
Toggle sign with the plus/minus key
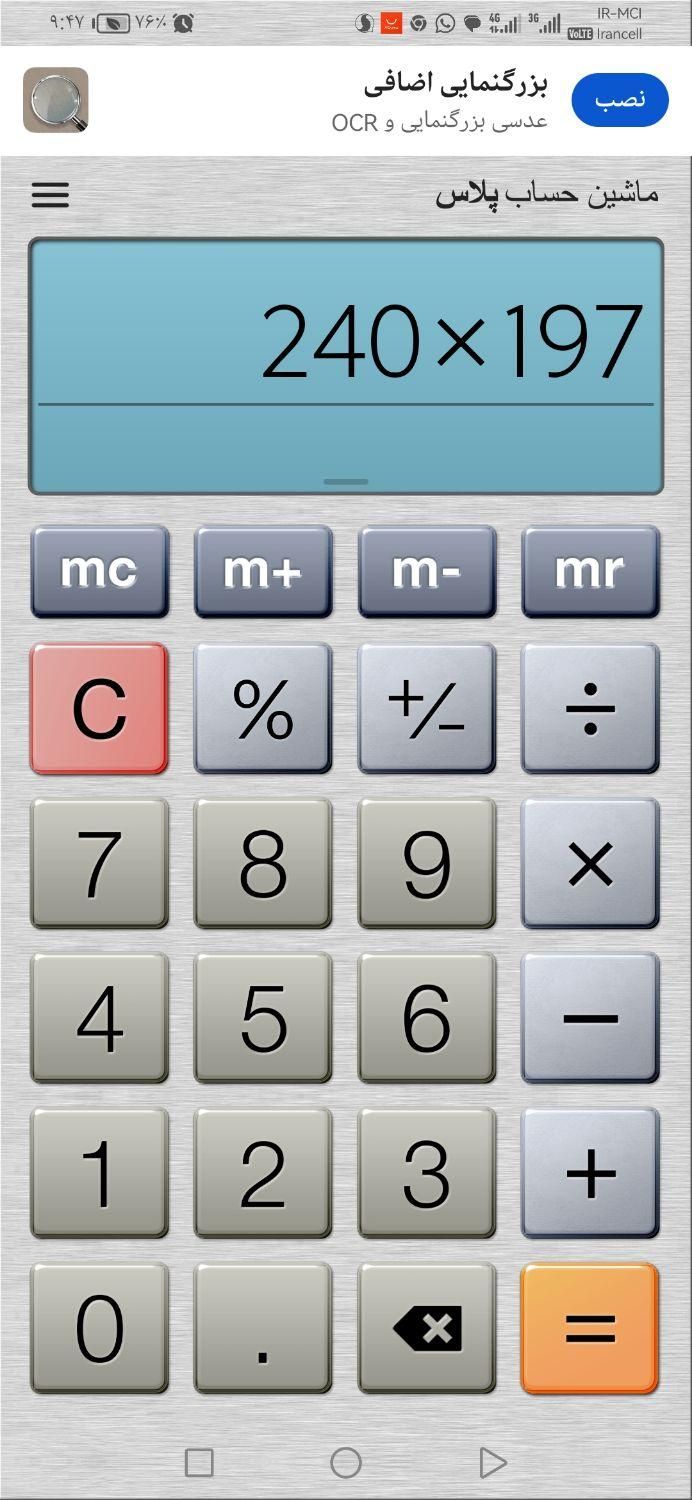tap(427, 708)
